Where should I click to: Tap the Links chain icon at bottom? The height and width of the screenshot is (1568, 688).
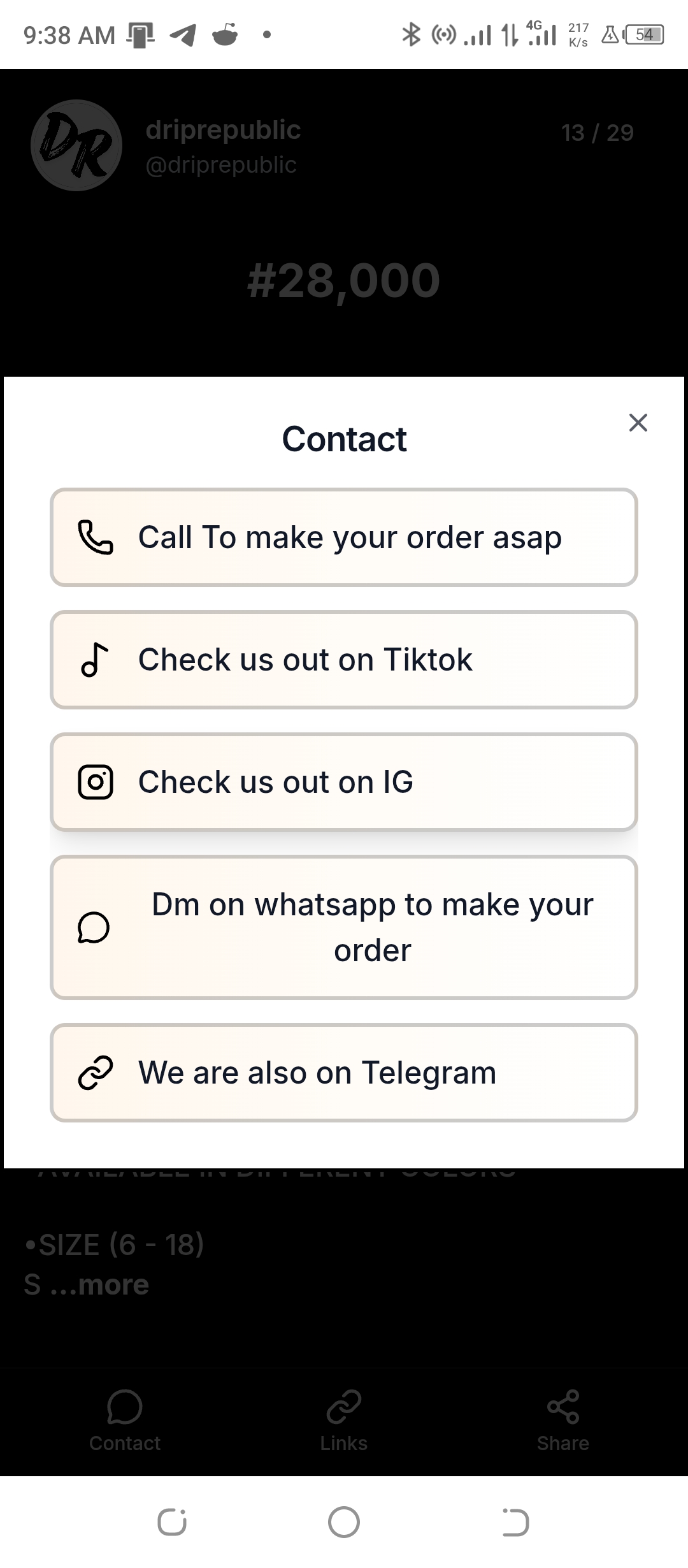pyautogui.click(x=343, y=1406)
